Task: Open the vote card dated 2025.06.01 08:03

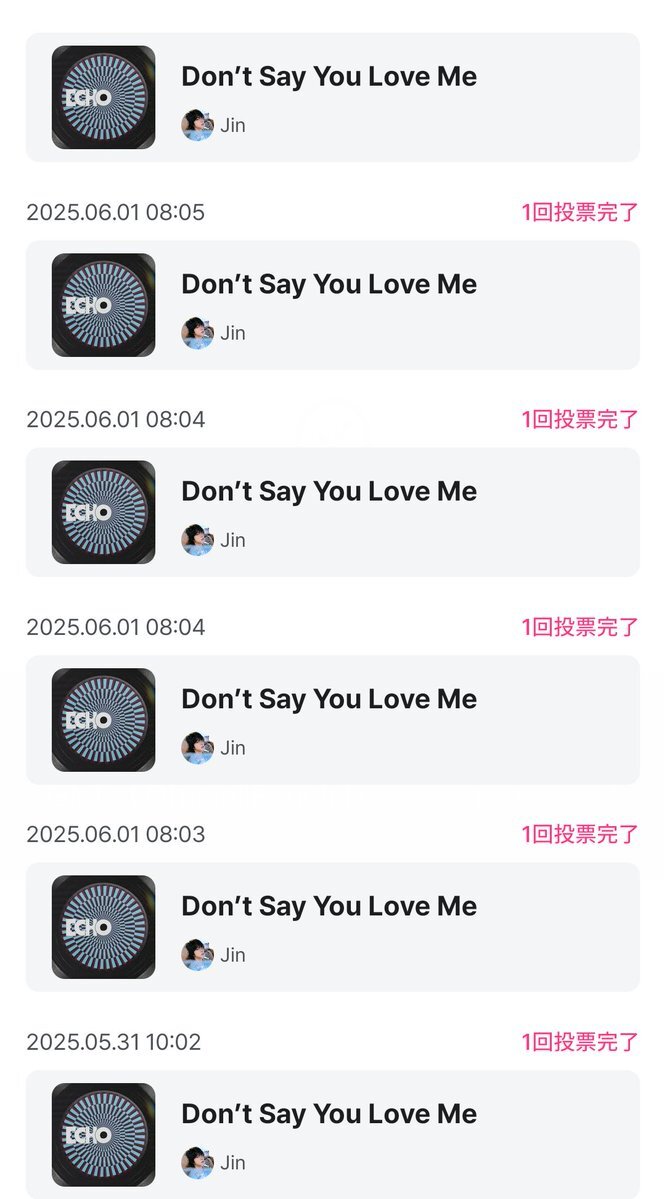Action: [x=333, y=927]
